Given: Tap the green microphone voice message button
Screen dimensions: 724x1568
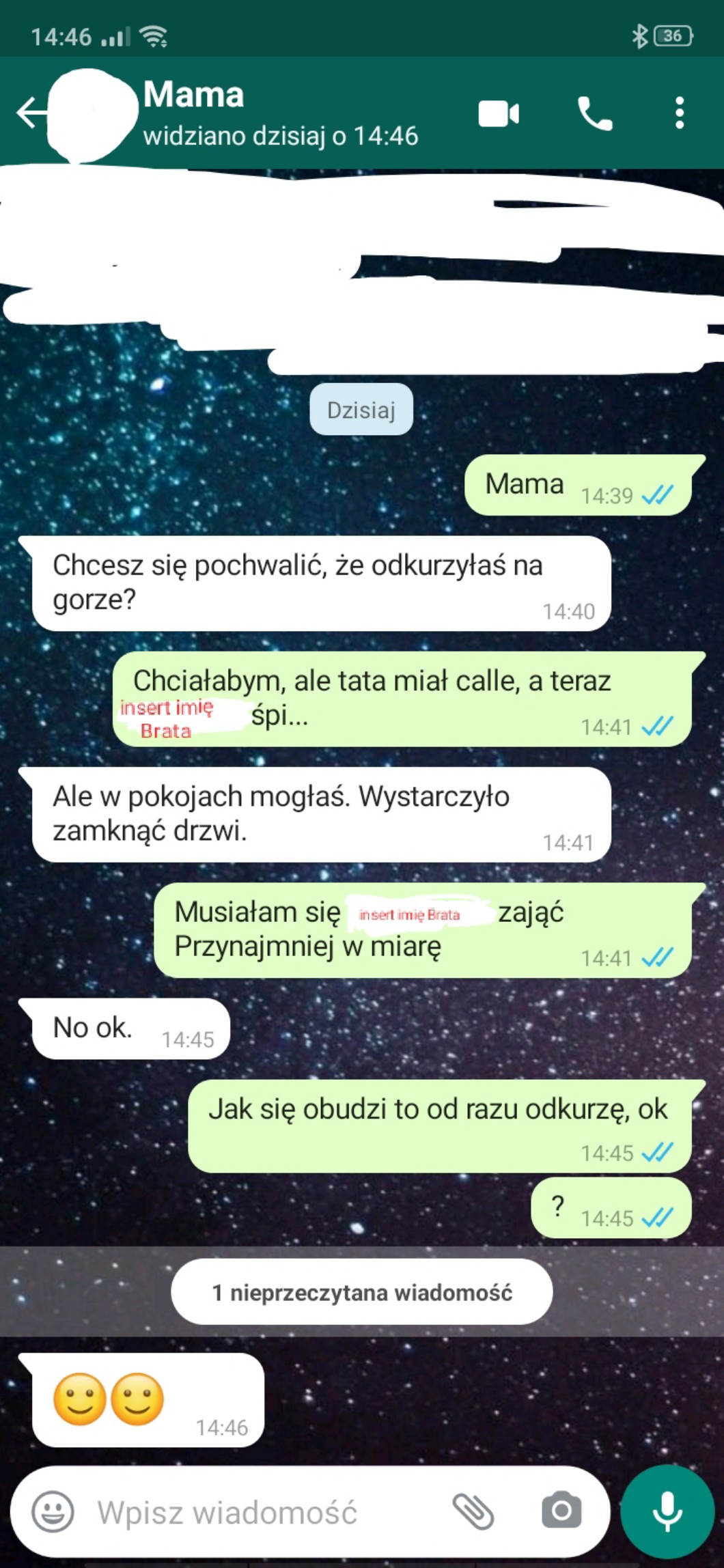Looking at the screenshot, I should click(x=667, y=1511).
